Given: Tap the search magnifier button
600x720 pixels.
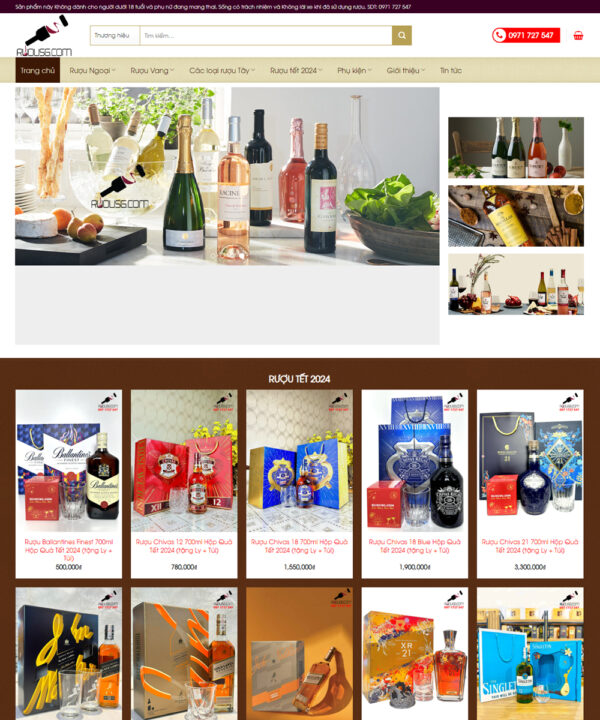Looking at the screenshot, I should click(401, 36).
